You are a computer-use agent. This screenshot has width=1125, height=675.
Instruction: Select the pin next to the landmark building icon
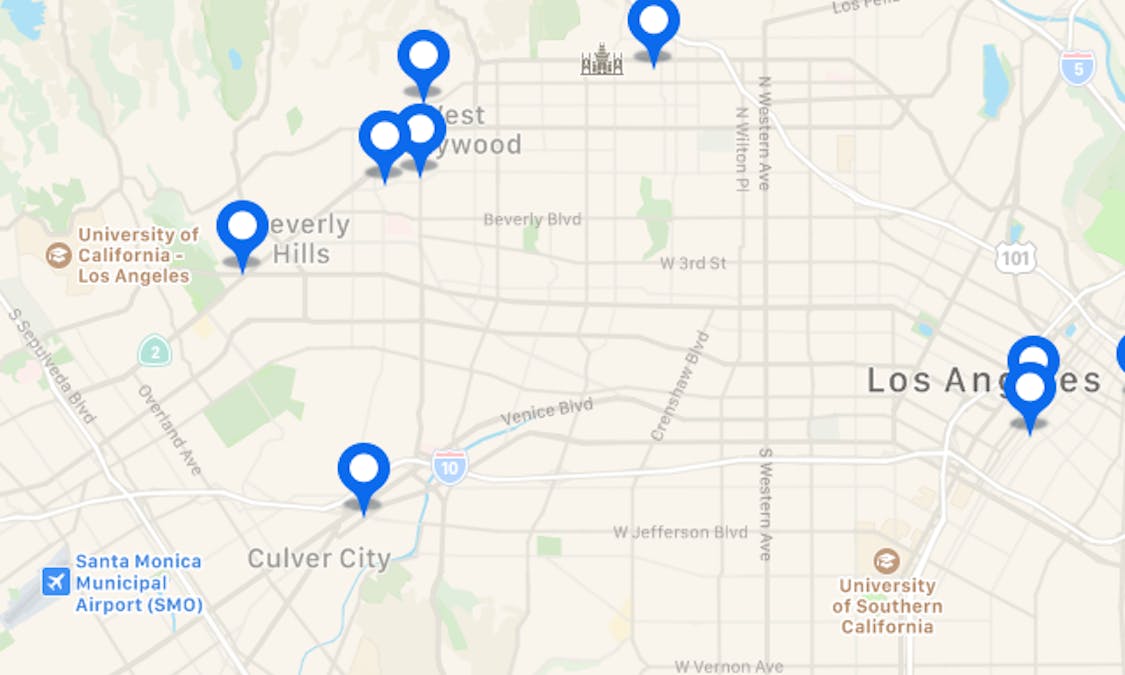point(653,20)
